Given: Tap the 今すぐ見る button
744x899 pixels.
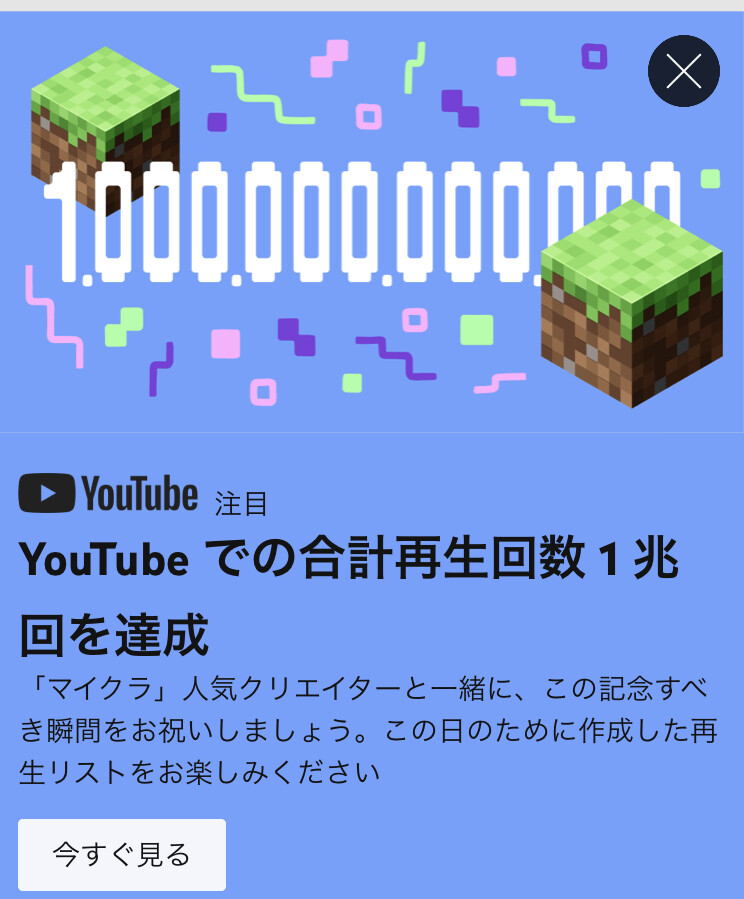Looking at the screenshot, I should click(x=122, y=854).
